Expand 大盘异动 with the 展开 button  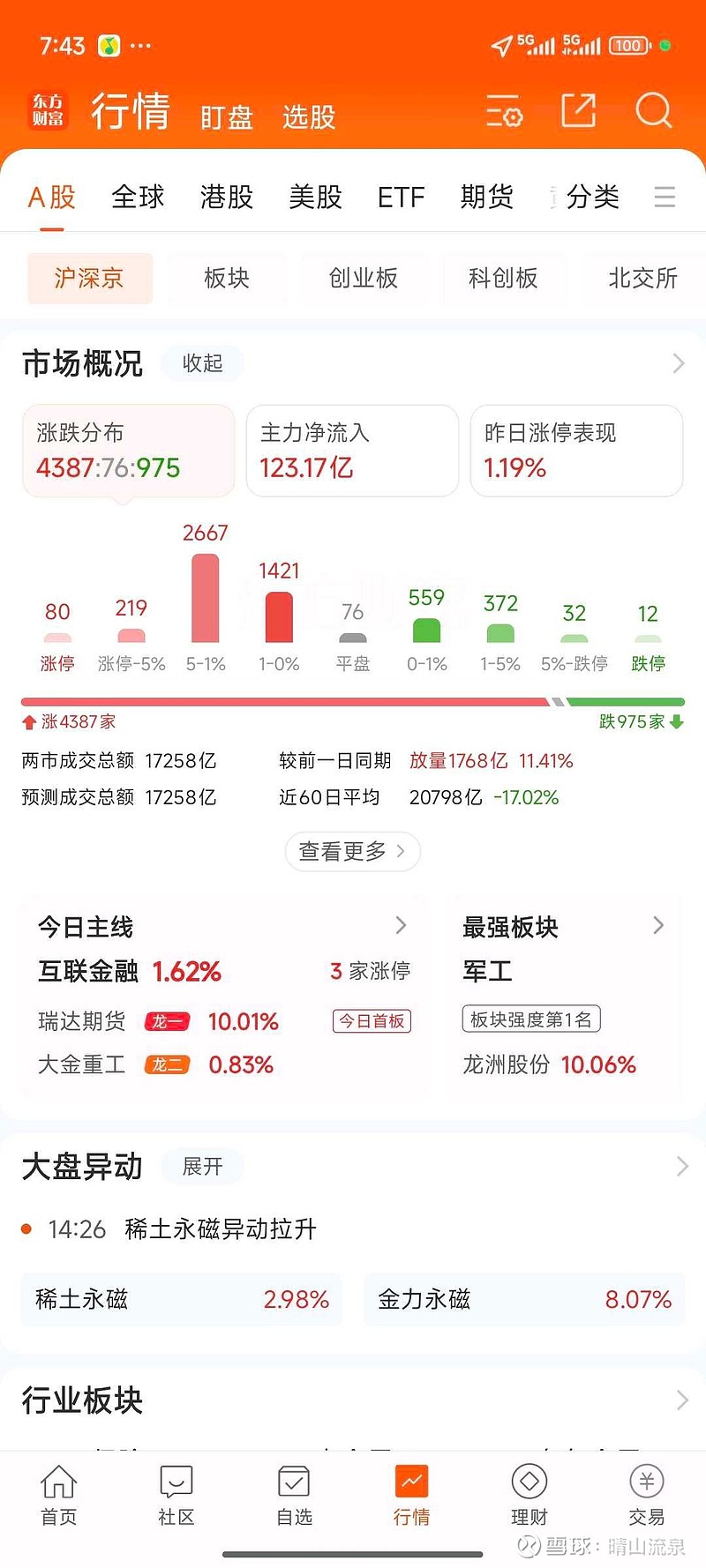tap(202, 1167)
